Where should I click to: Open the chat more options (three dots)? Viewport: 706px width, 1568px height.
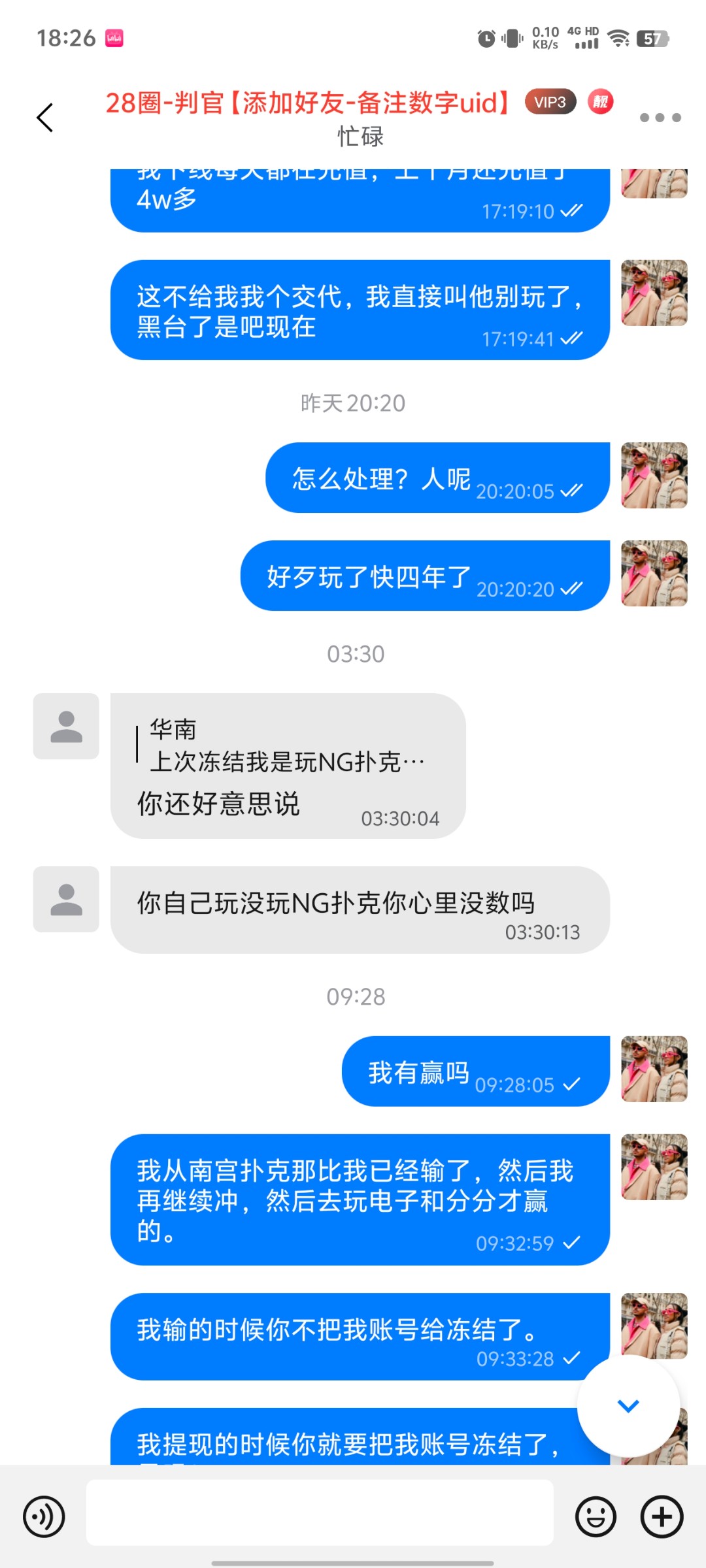[661, 116]
